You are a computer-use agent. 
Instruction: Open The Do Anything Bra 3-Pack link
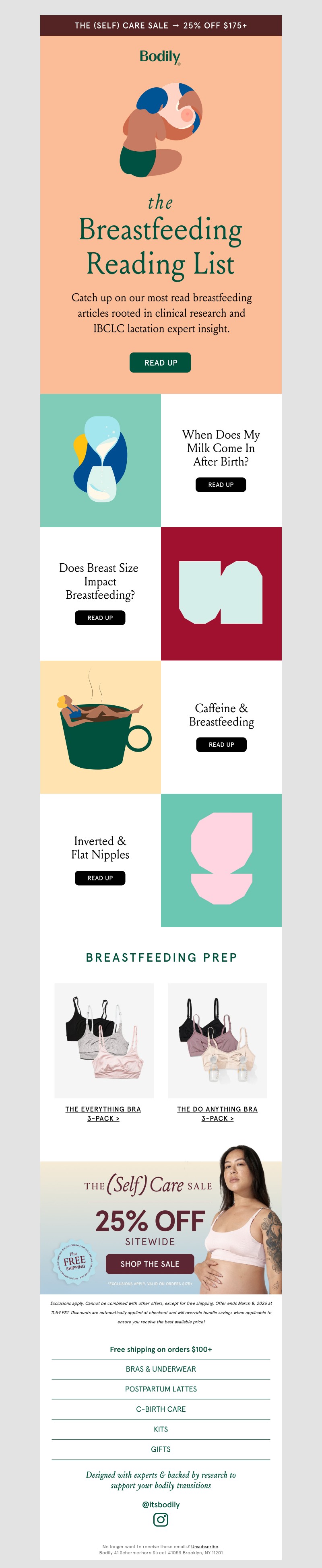click(217, 1113)
